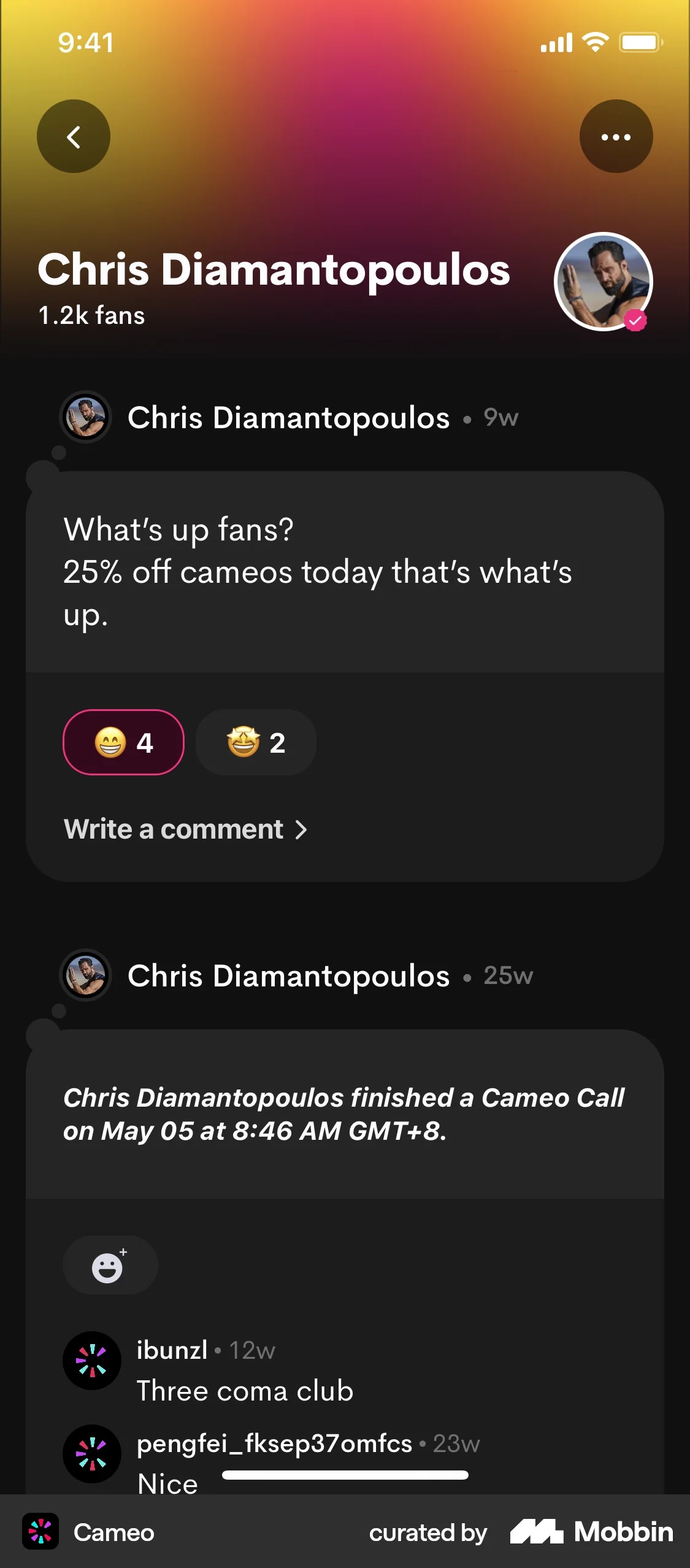The width and height of the screenshot is (690, 1568).
Task: Open the three-dot overflow menu
Action: (x=616, y=136)
